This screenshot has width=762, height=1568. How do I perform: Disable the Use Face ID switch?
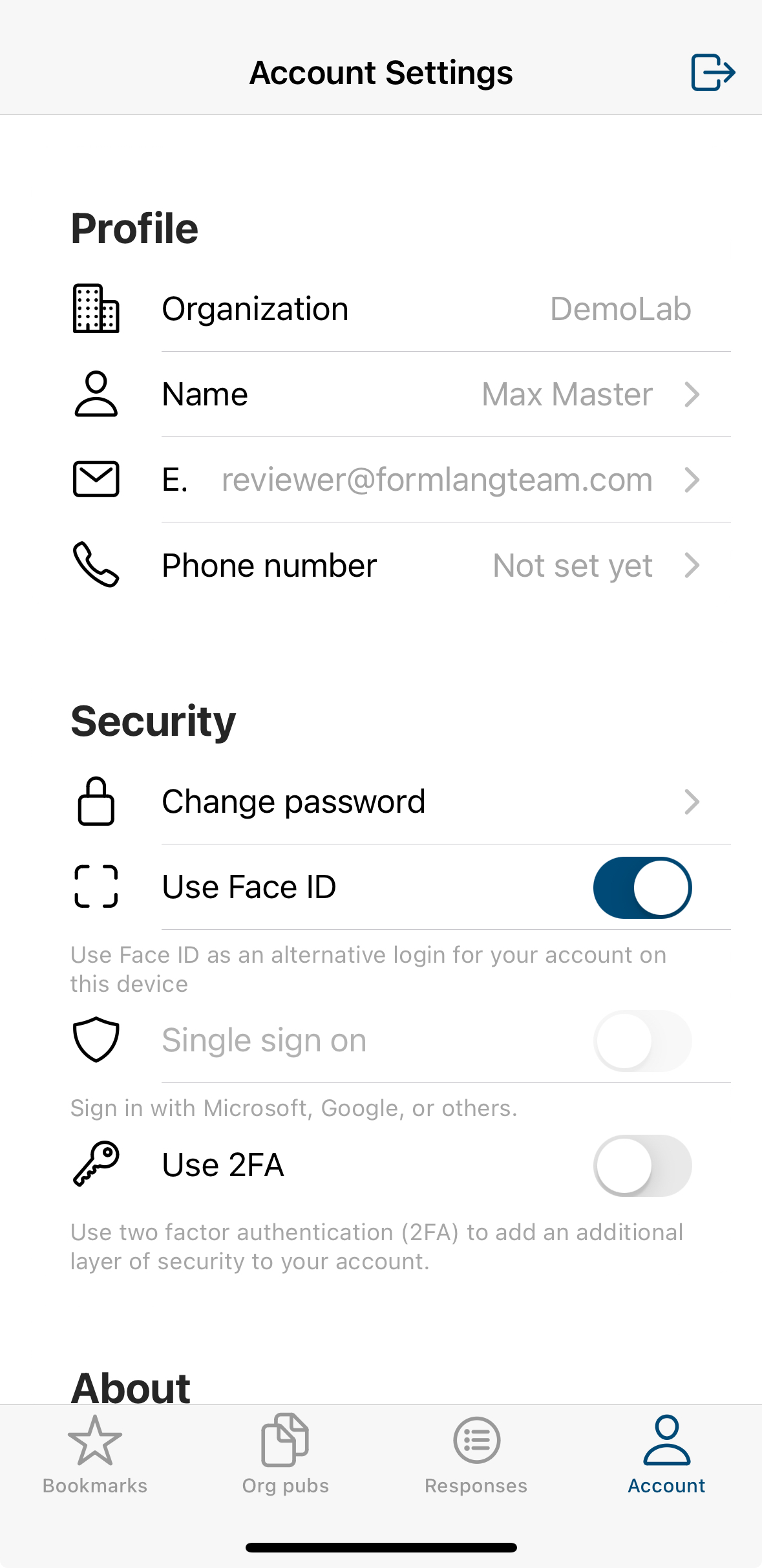[x=642, y=888]
